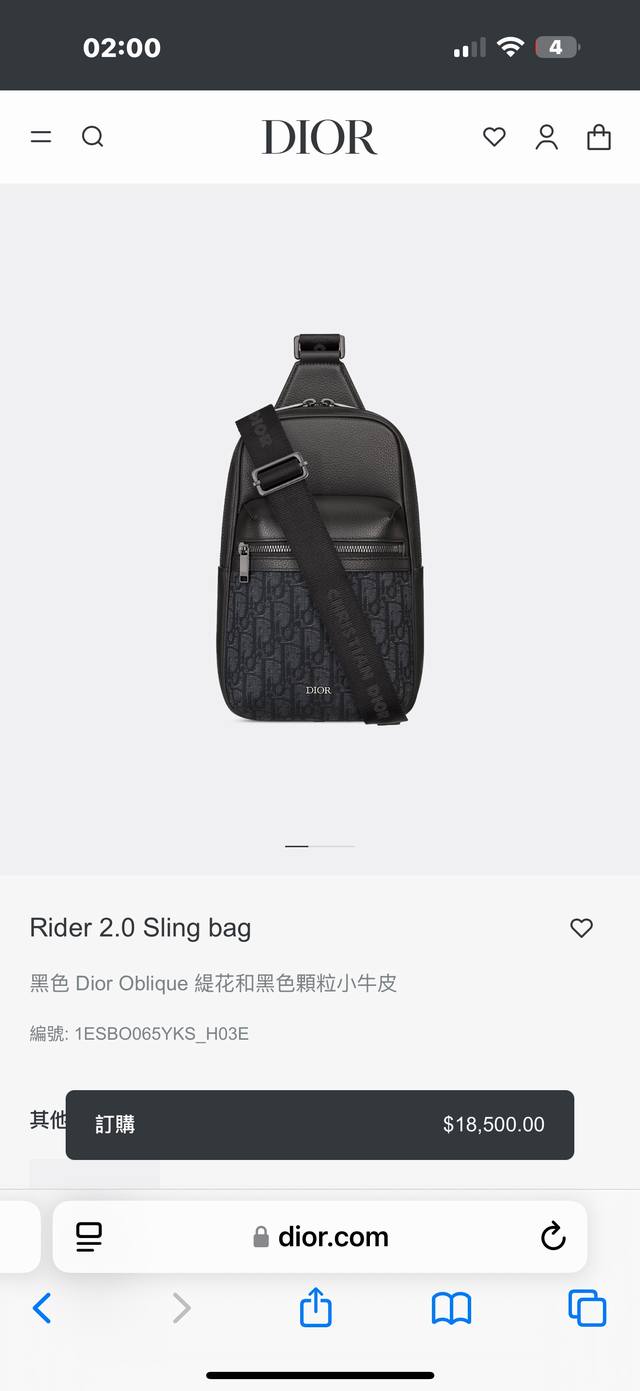Image resolution: width=640 pixels, height=1391 pixels.
Task: Share this page from Safari toolbar
Action: [316, 1307]
